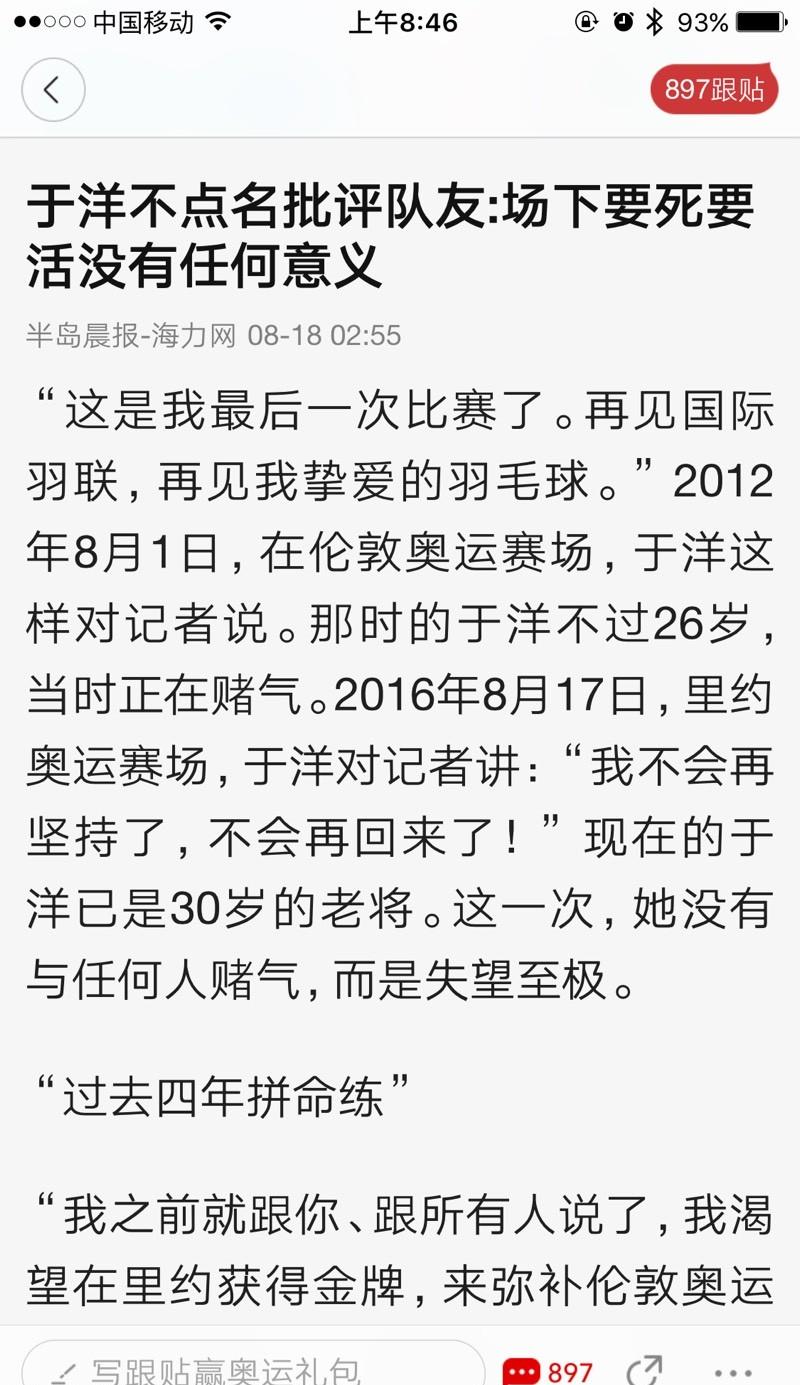Open the 897跟贴 comments badge
Image resolution: width=800 pixels, height=1385 pixels.
(x=714, y=90)
